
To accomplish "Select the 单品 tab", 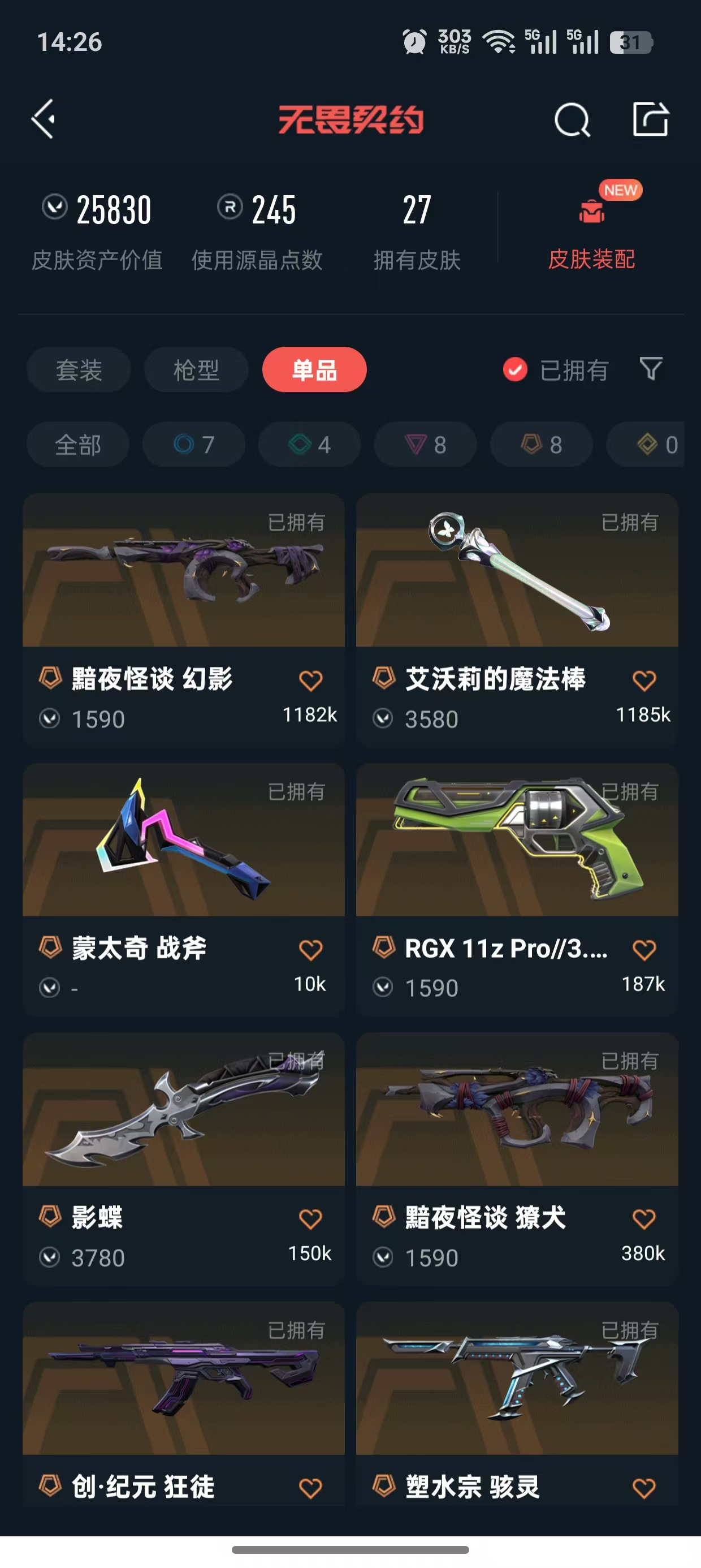I will (314, 369).
